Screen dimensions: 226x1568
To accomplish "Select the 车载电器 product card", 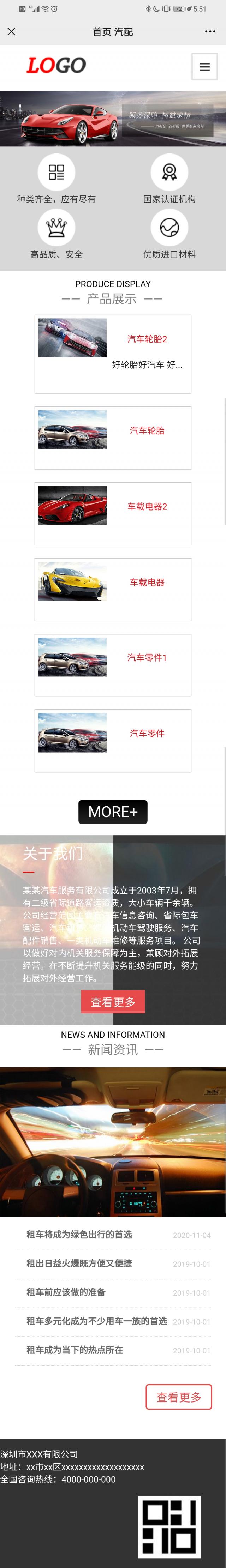I will pos(113,589).
